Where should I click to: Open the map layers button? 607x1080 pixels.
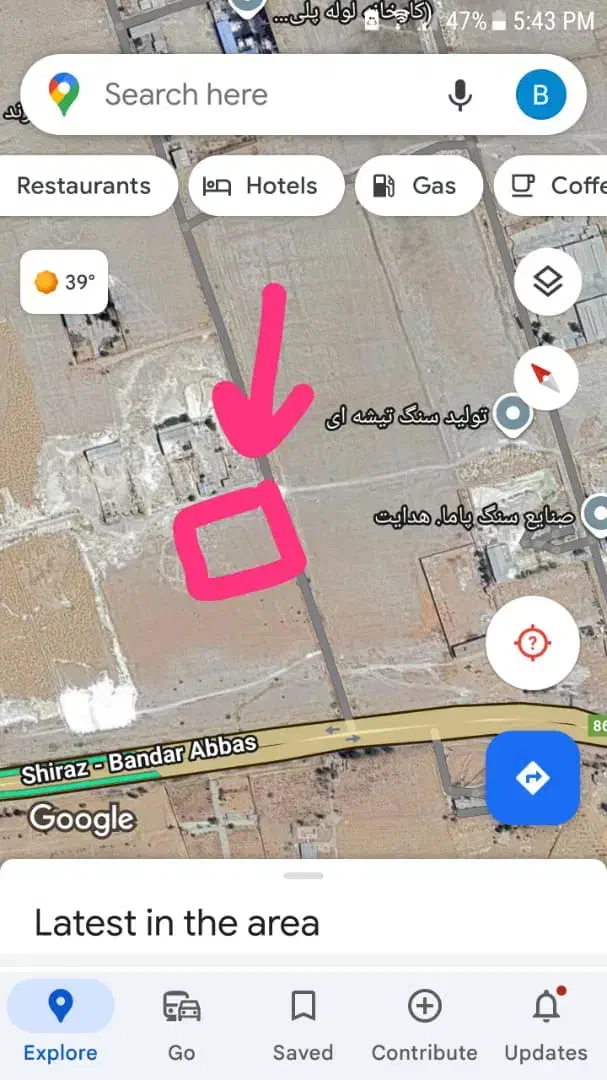(548, 281)
